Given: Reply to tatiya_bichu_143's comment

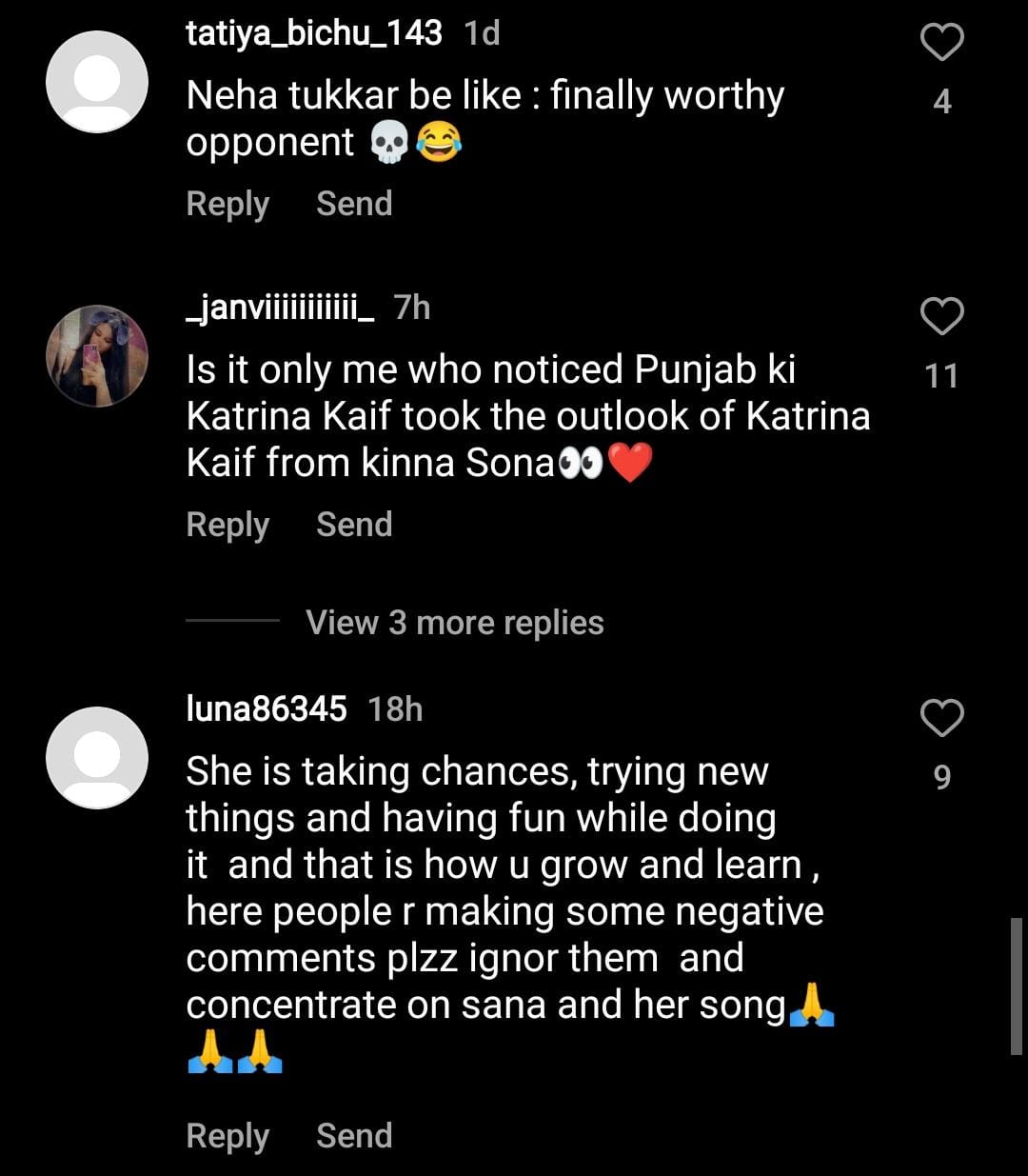Looking at the screenshot, I should [227, 204].
